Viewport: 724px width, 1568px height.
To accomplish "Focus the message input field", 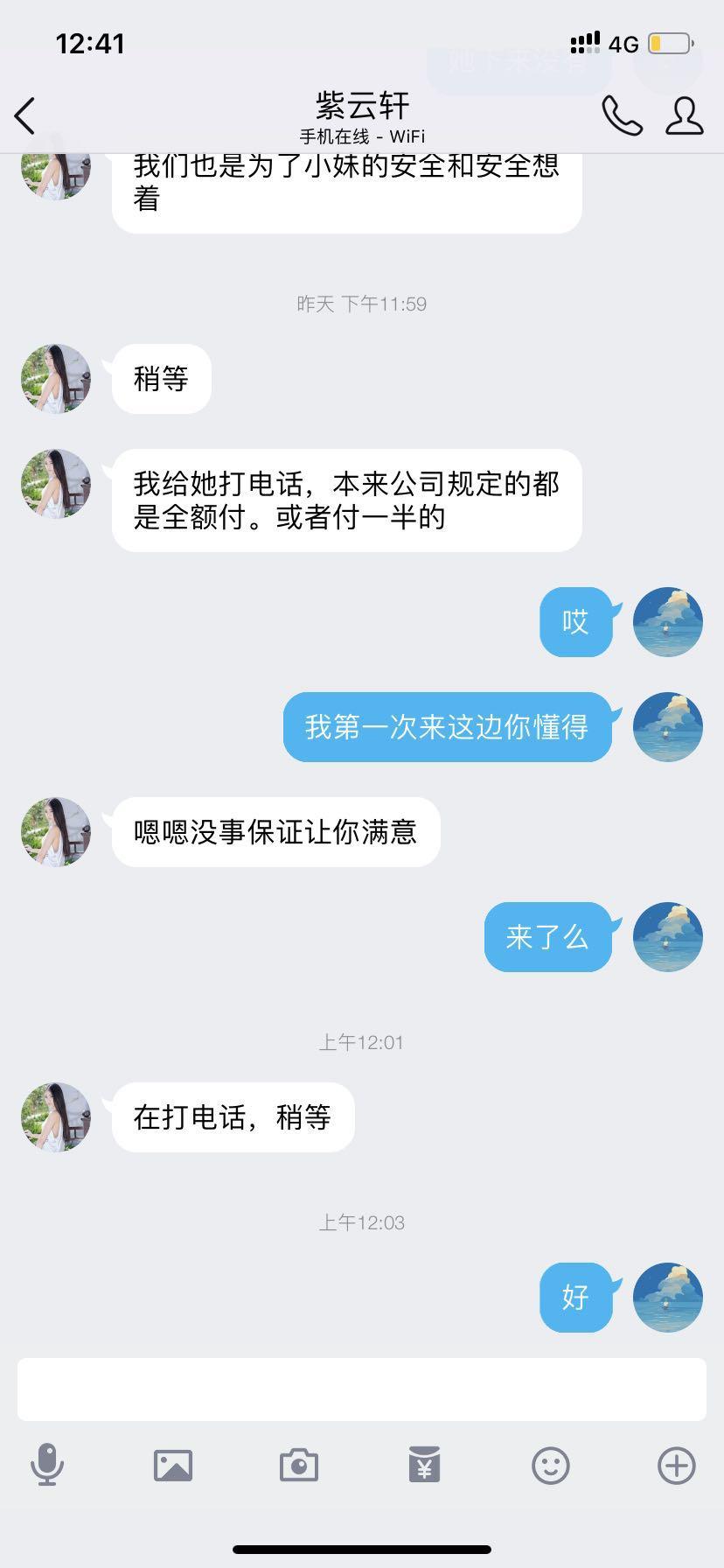I will click(361, 1389).
